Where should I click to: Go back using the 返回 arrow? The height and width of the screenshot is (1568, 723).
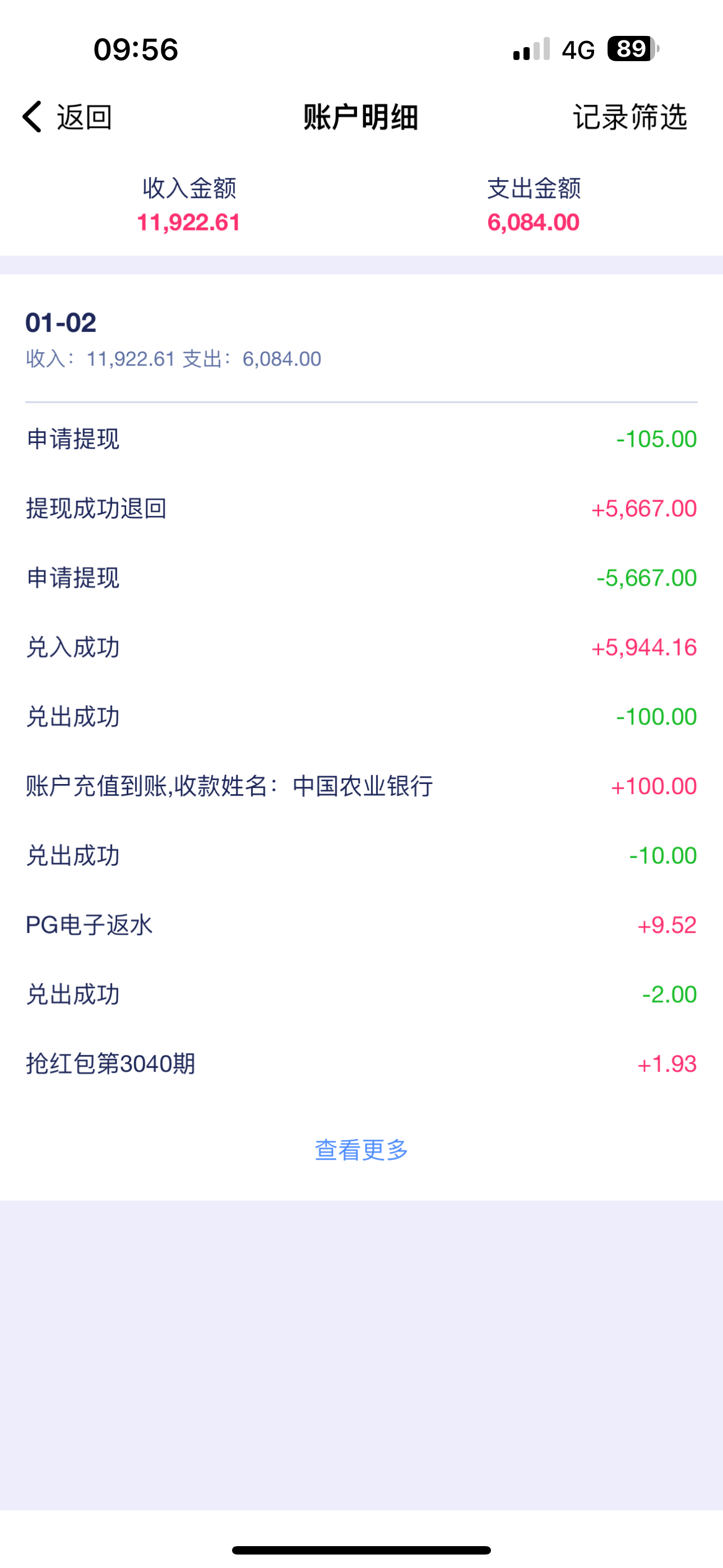pos(34,116)
